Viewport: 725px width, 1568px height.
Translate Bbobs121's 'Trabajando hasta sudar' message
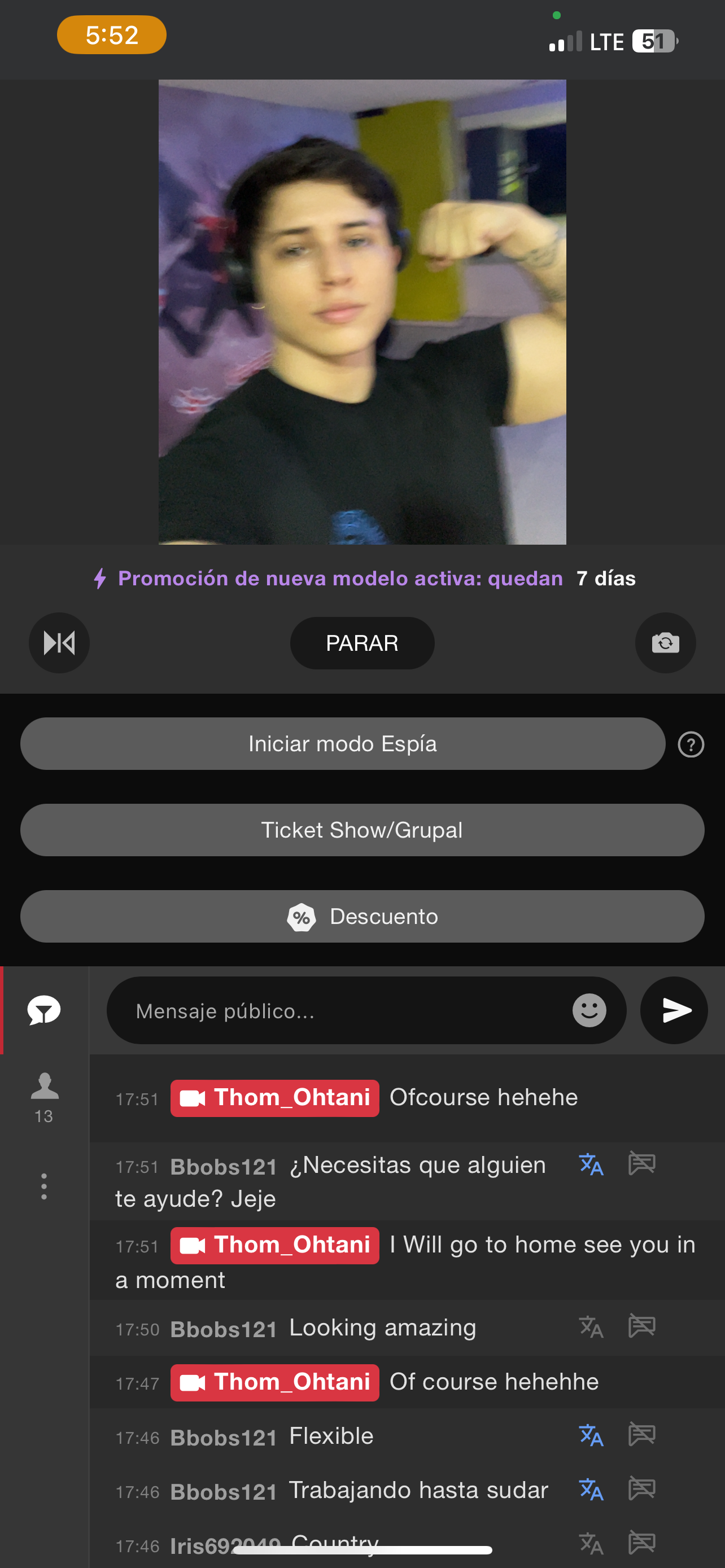(x=591, y=1490)
